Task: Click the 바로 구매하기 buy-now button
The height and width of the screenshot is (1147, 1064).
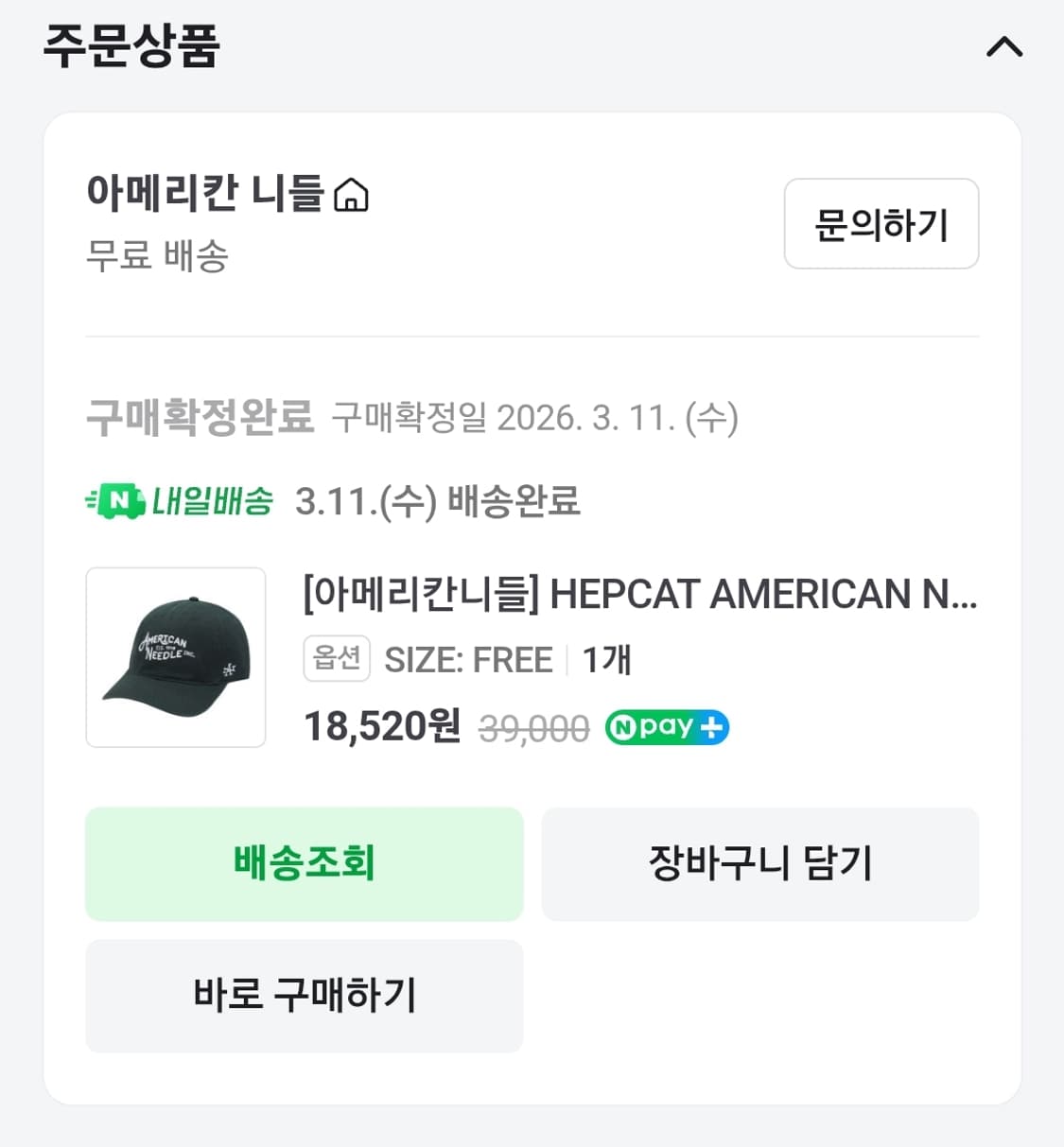Action: tap(304, 996)
